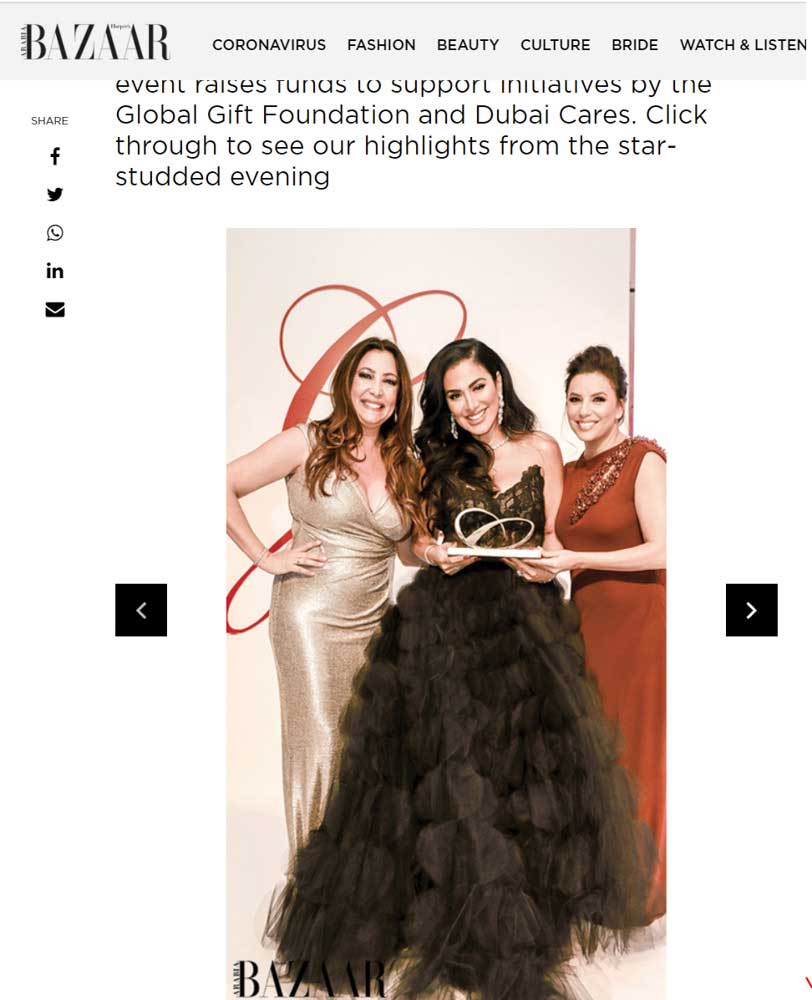Show the previous gallery photo

point(141,610)
